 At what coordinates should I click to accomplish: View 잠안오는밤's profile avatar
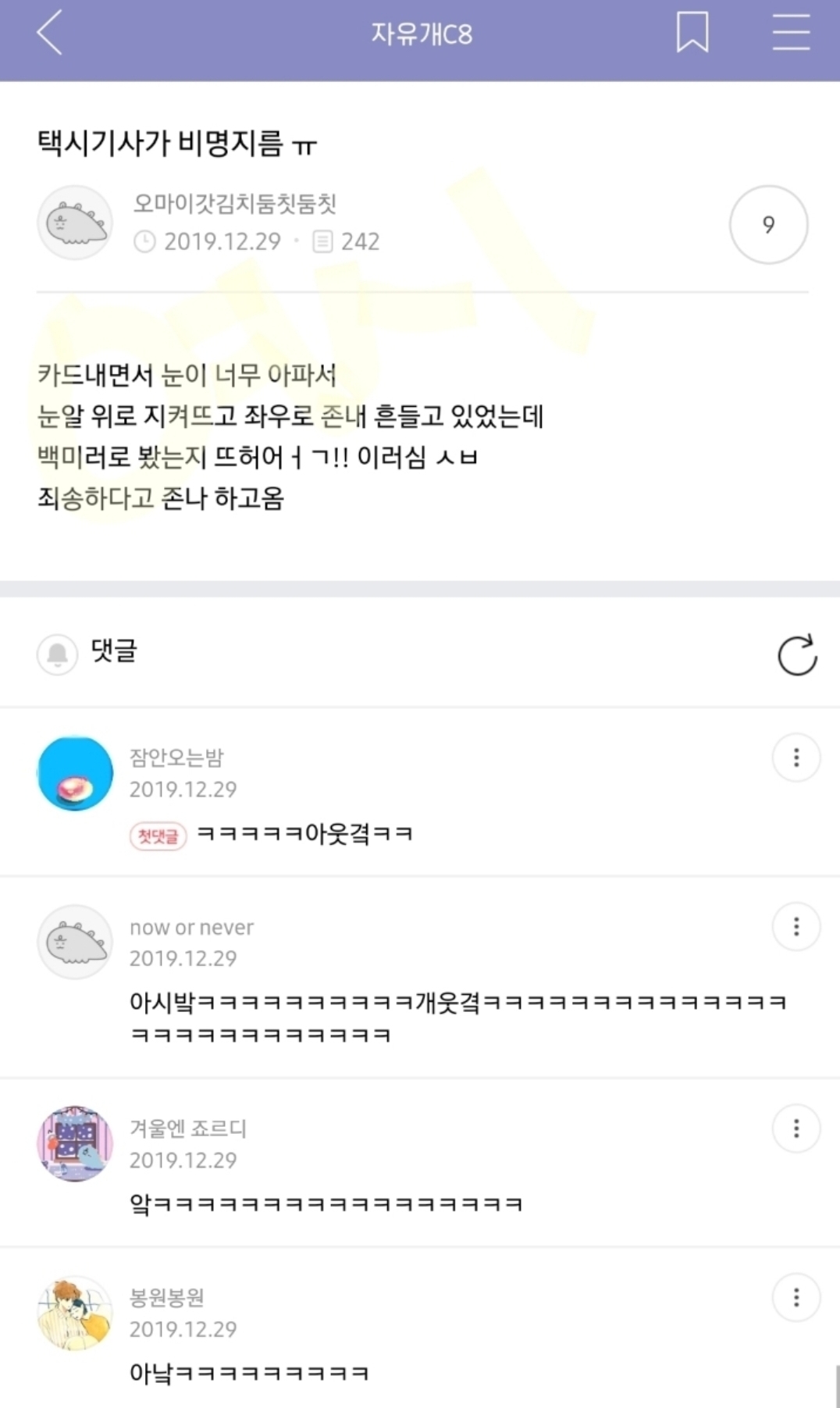pos(75,773)
